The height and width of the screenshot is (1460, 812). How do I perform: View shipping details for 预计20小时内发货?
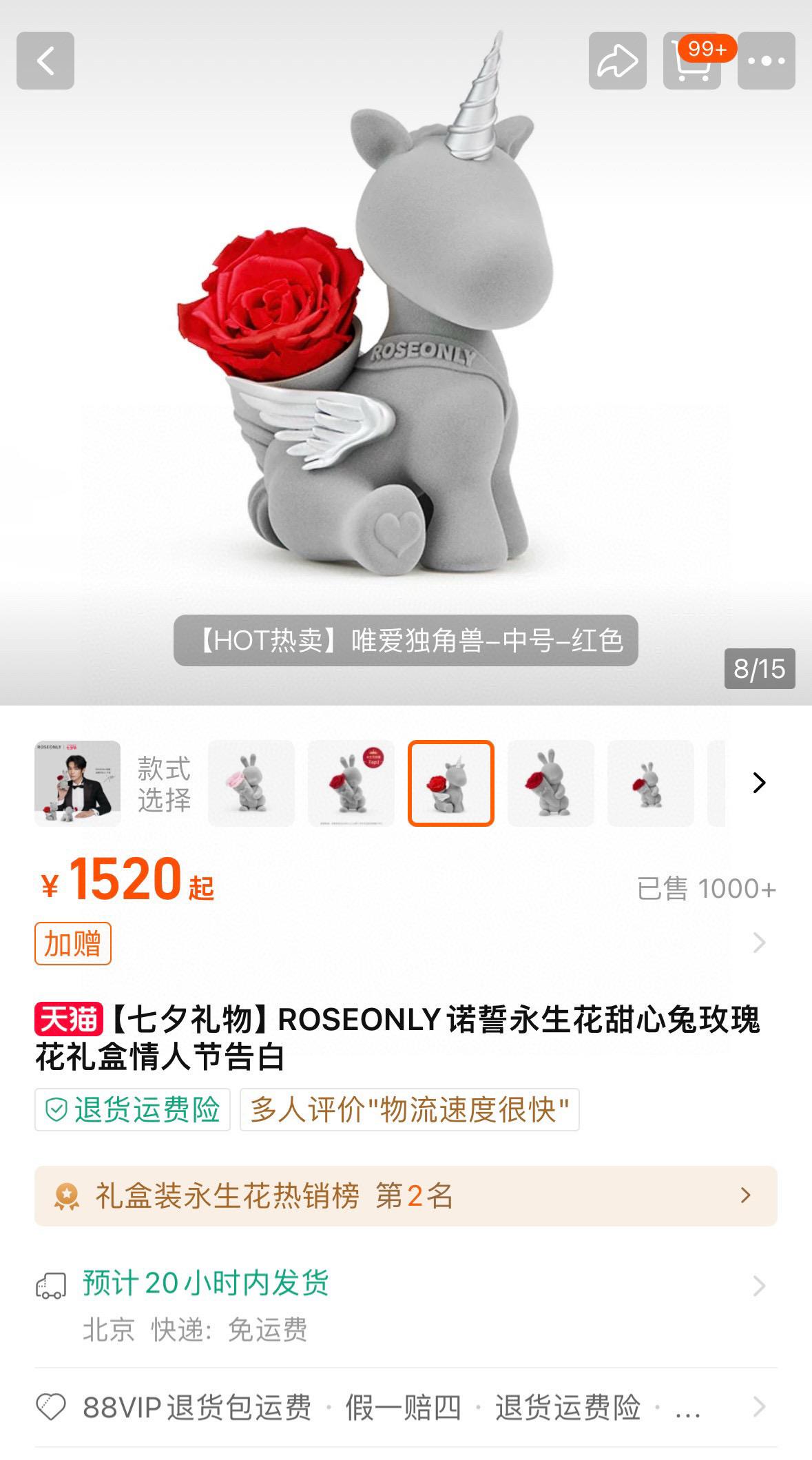[406, 1304]
